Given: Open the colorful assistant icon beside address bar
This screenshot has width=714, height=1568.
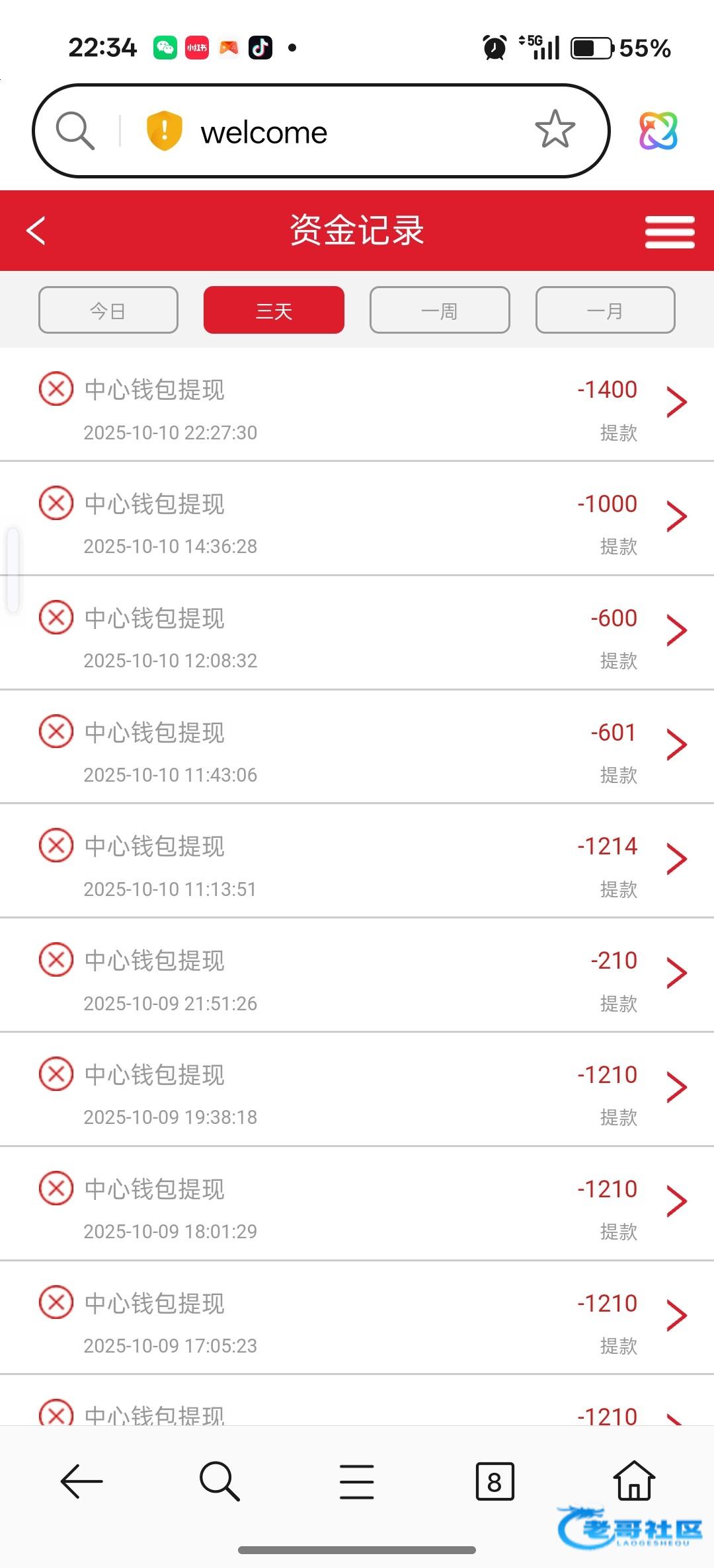Looking at the screenshot, I should [x=658, y=130].
